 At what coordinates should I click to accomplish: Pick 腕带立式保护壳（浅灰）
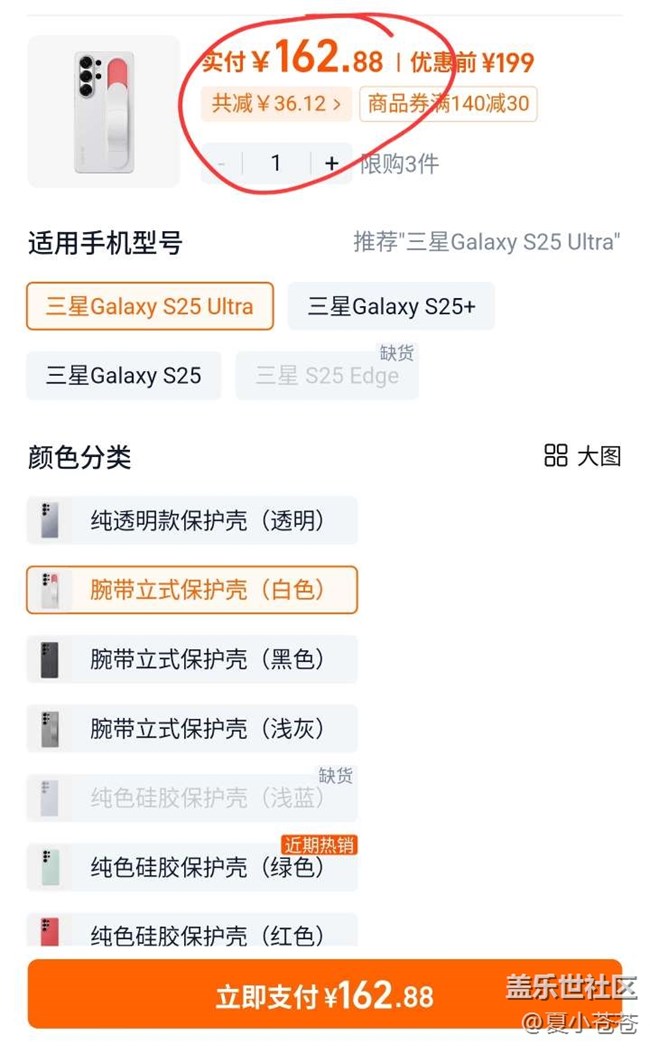tap(191, 729)
